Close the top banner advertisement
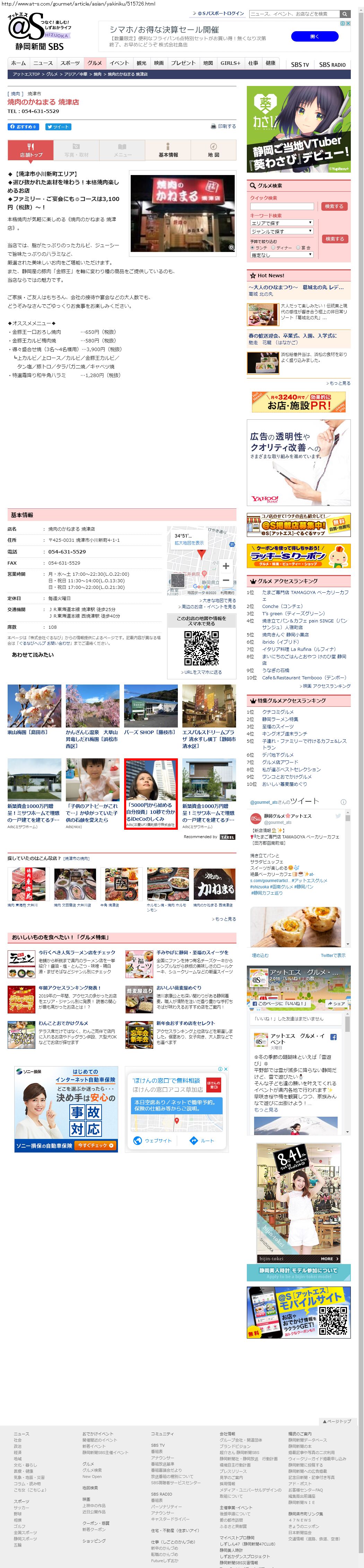364x1568 pixels. (x=348, y=24)
